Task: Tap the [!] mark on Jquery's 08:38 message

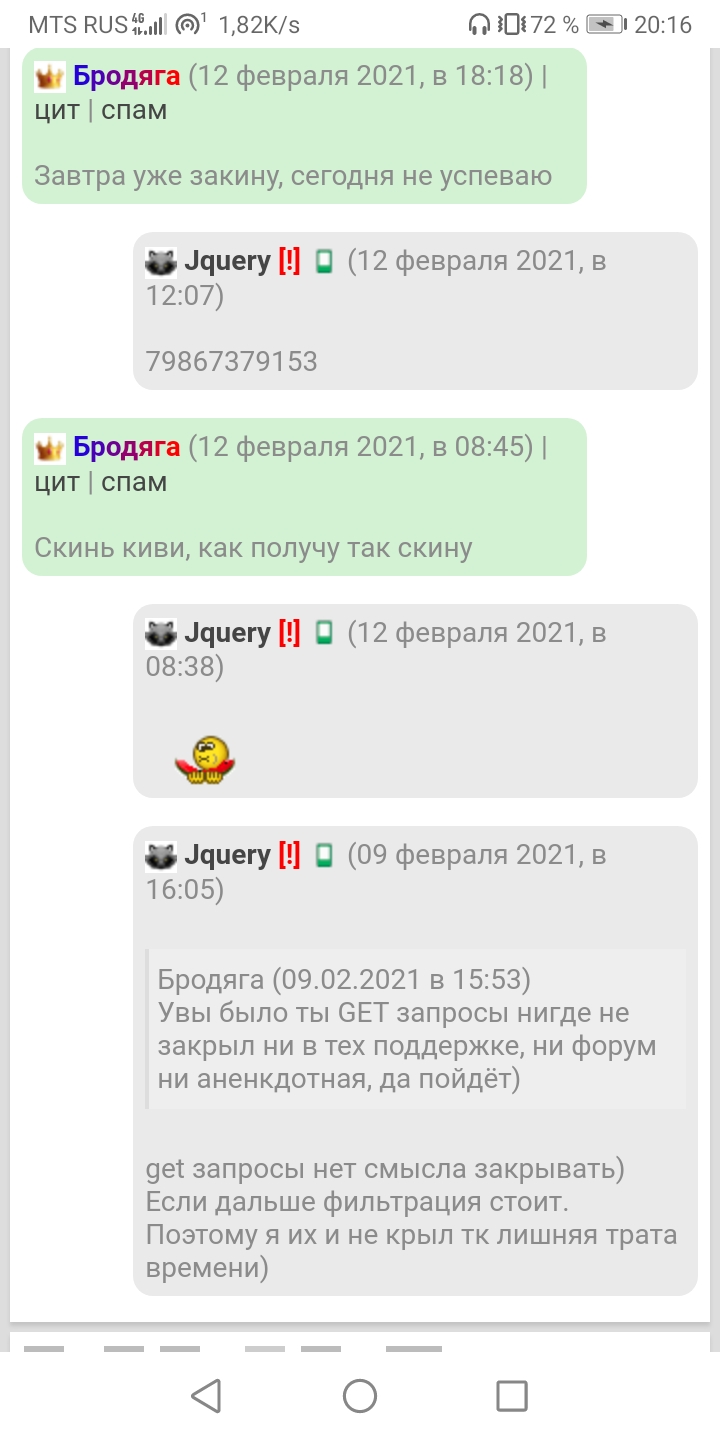Action: tap(289, 633)
